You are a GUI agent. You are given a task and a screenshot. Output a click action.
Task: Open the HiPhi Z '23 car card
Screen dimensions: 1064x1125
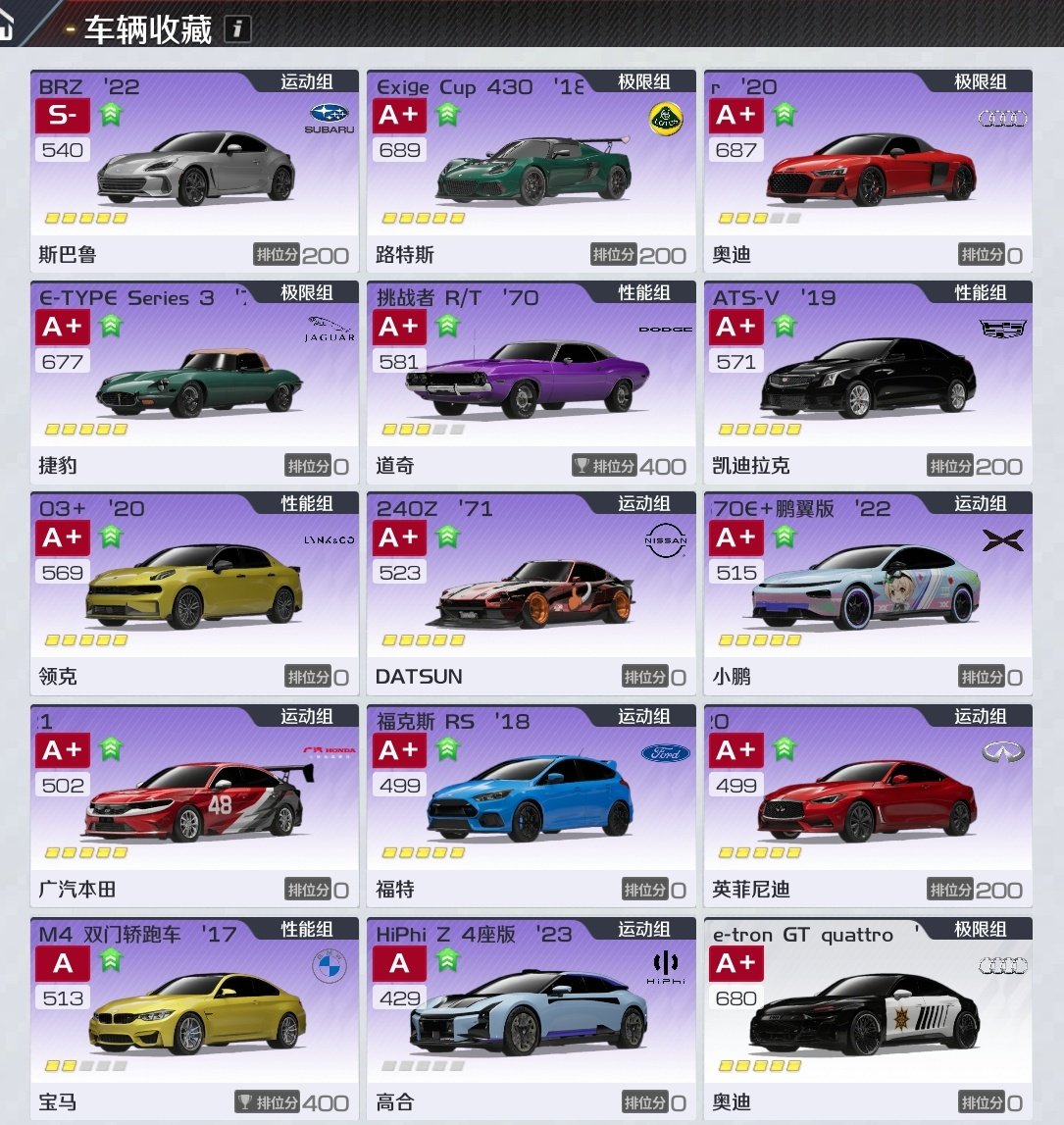tap(531, 1018)
